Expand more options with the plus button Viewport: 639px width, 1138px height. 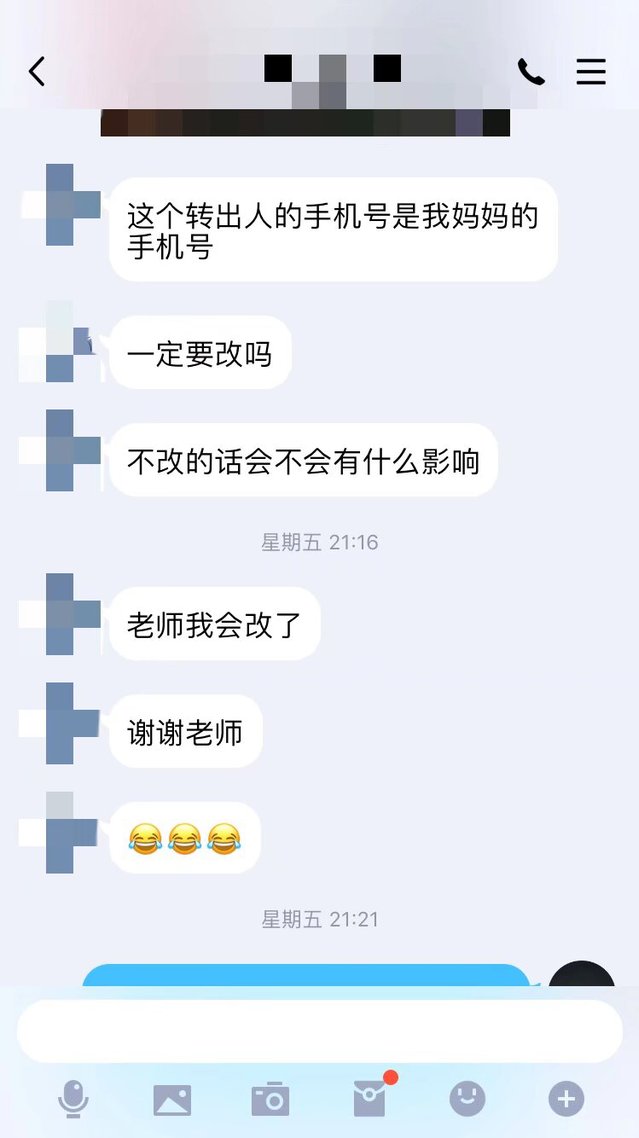[566, 1099]
